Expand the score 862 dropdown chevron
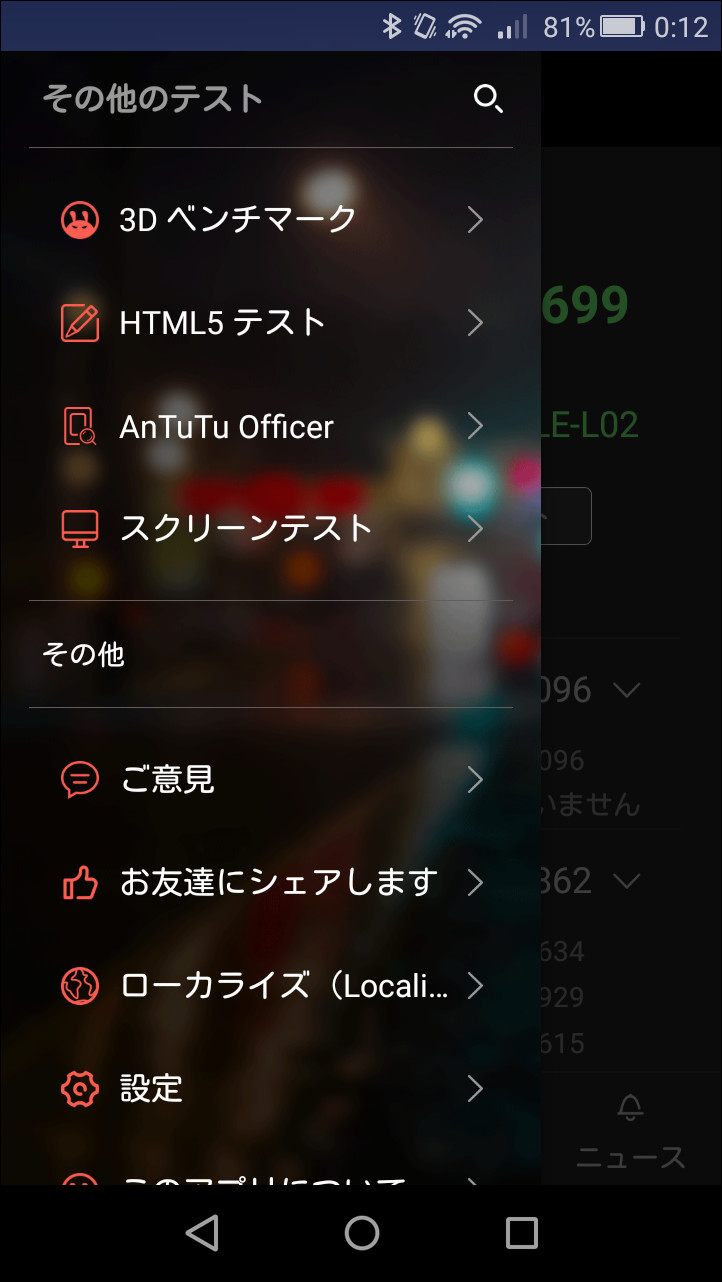 (x=629, y=881)
